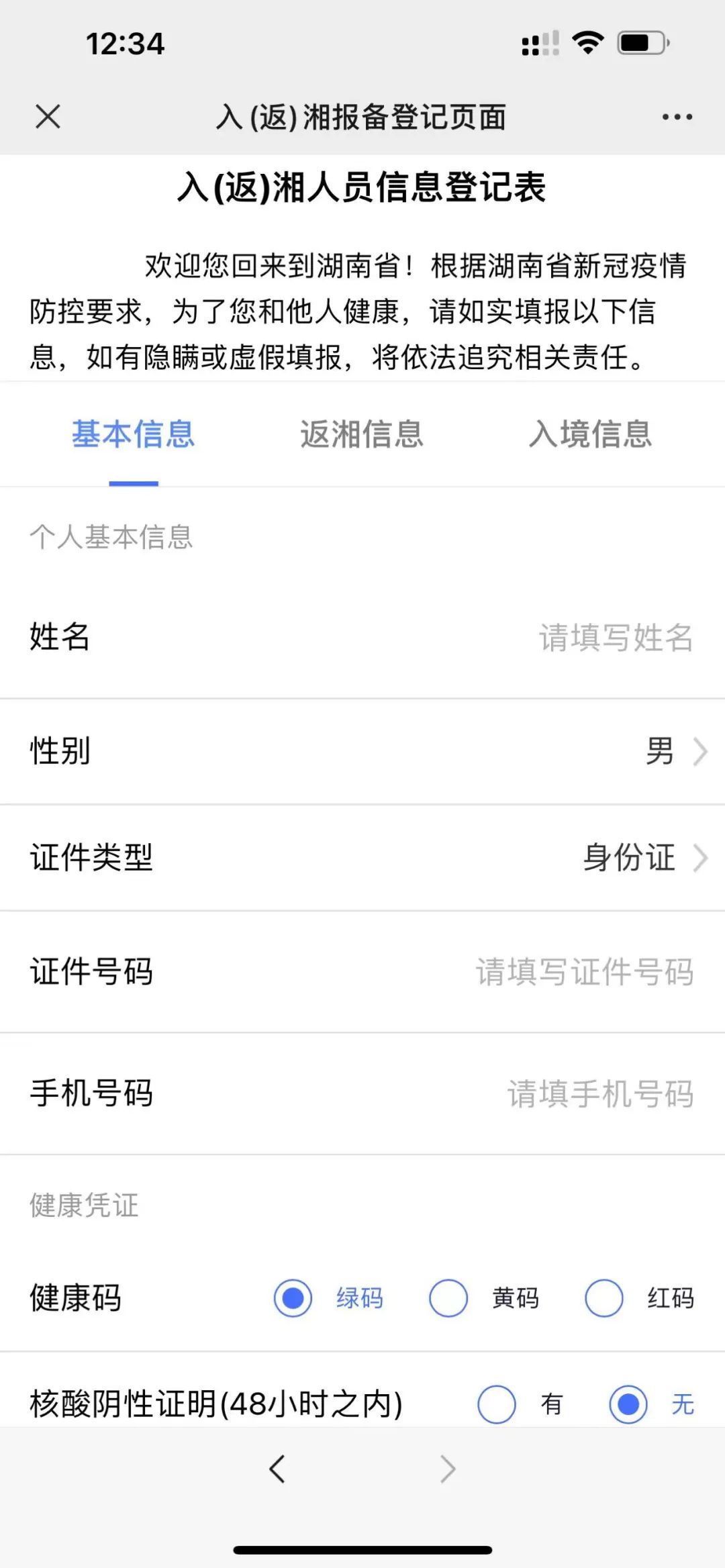The height and width of the screenshot is (1568, 725).
Task: Close the 入(返)湘报备登记页面 webview
Action: 48,116
